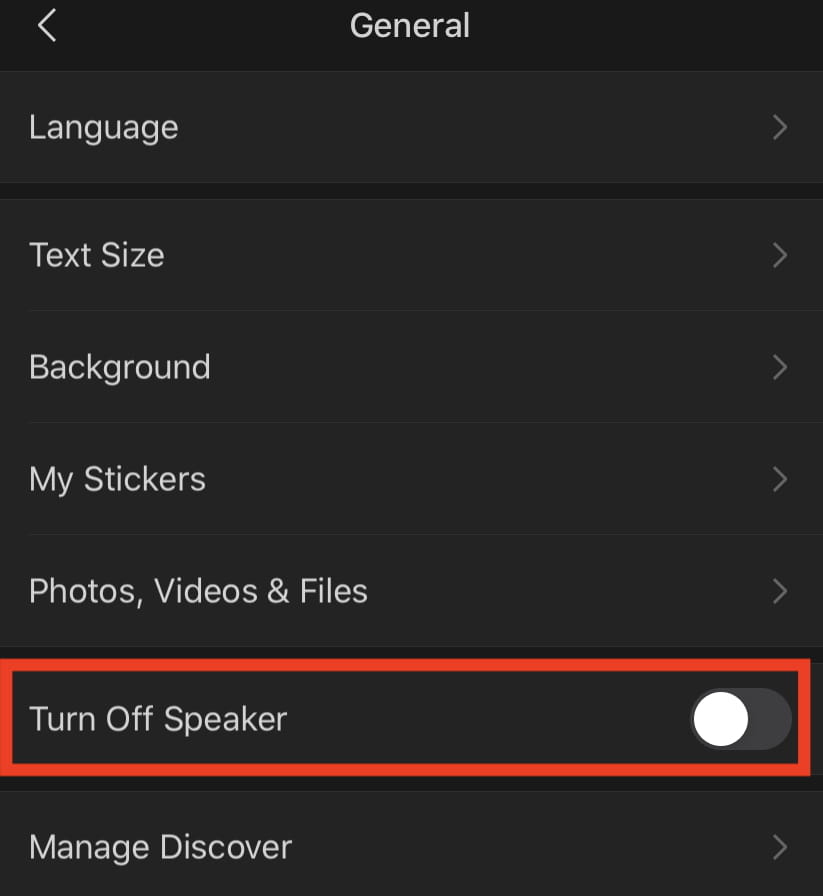Tap the chevron next to Manage Discover

click(x=779, y=848)
